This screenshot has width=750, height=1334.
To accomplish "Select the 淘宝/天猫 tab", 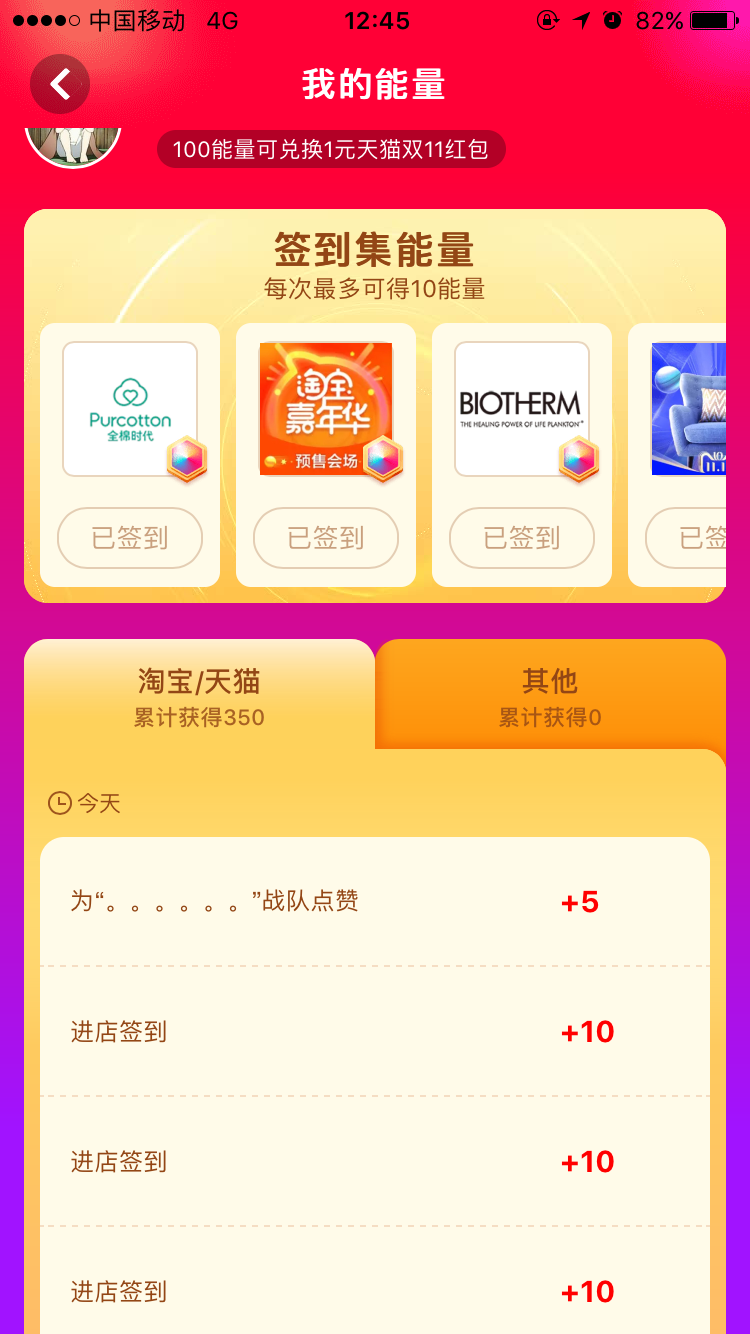I will [199, 695].
